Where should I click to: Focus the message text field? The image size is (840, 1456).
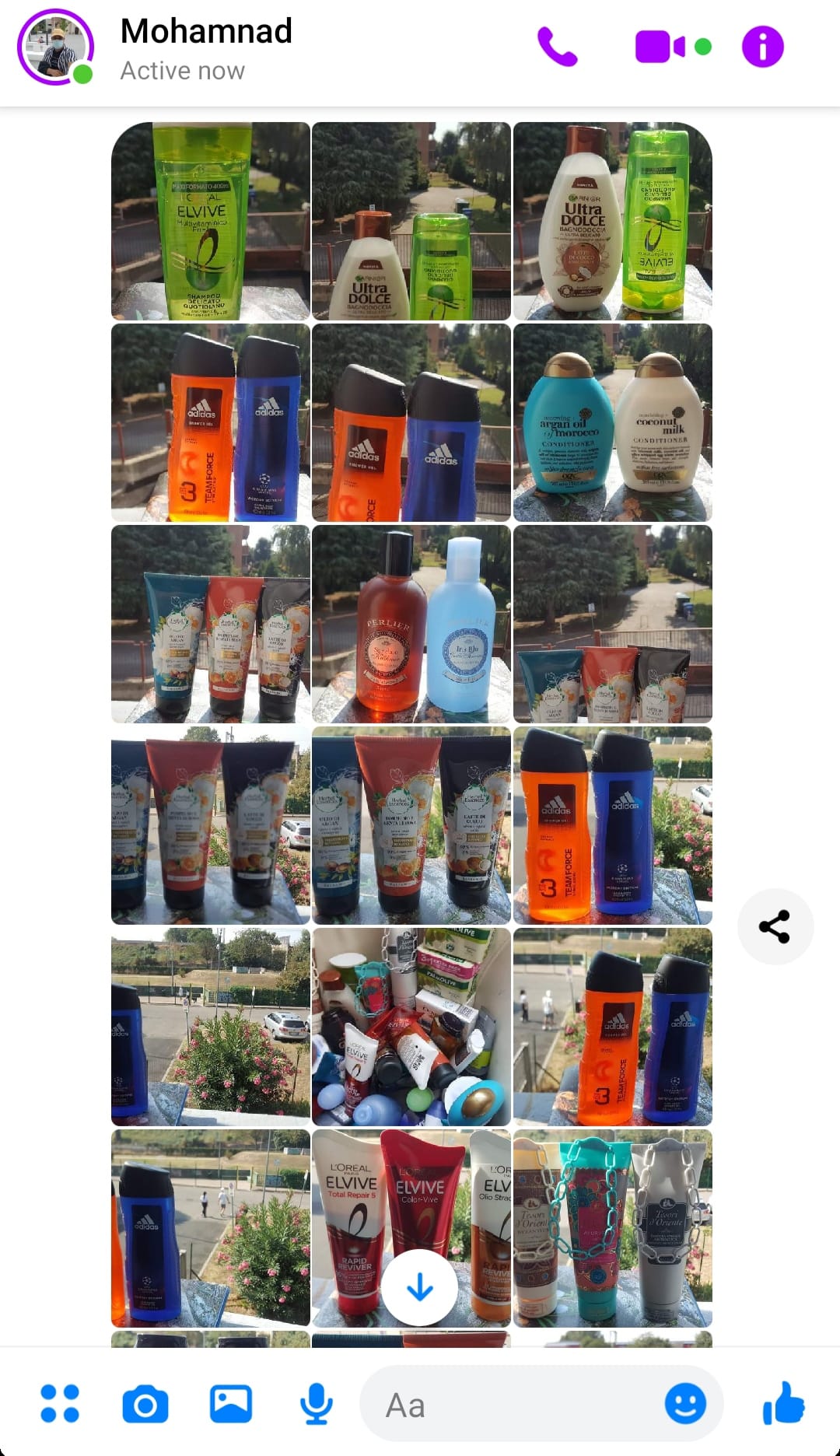pyautogui.click(x=513, y=1405)
